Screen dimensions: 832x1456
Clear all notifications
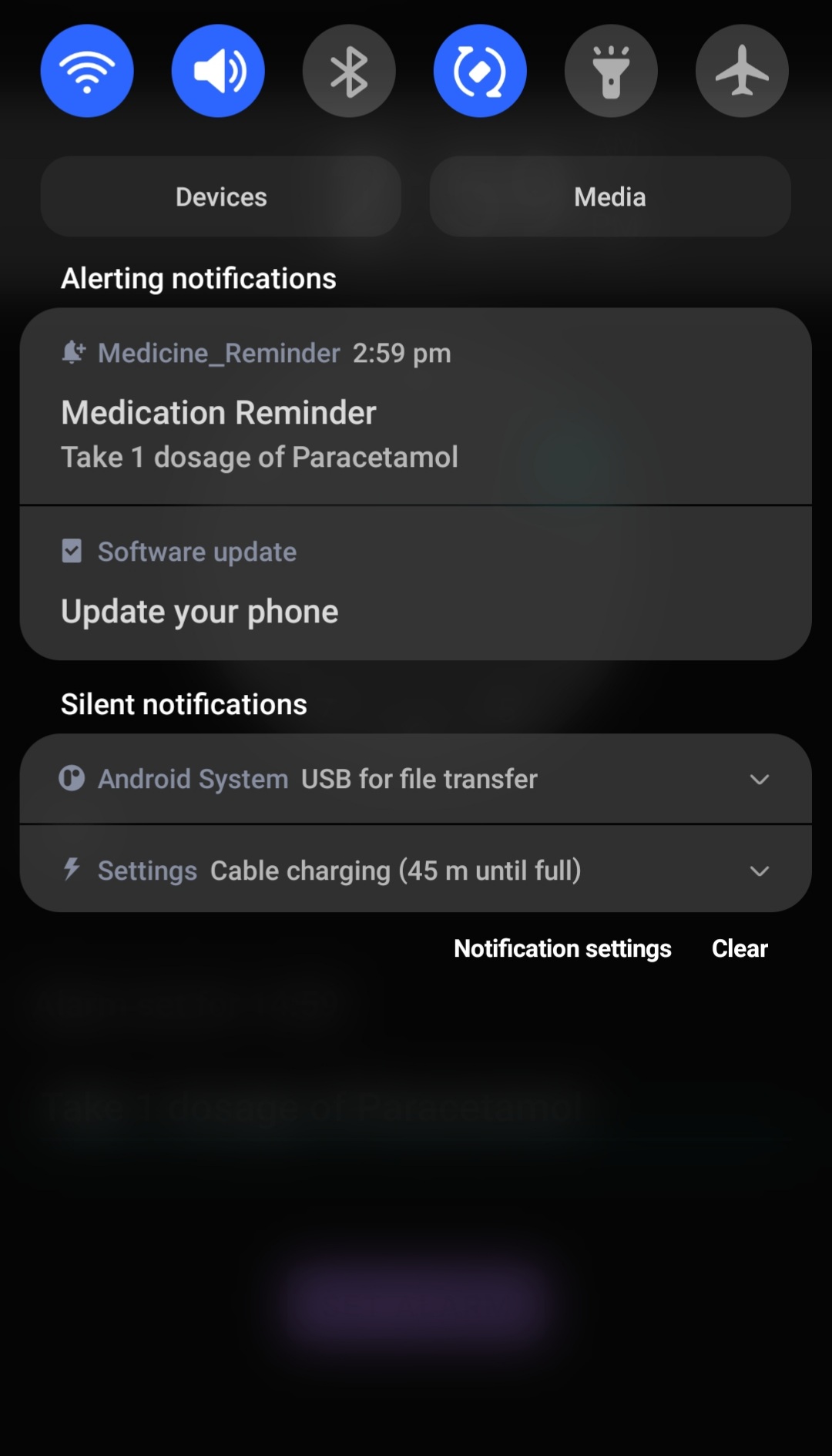click(739, 948)
